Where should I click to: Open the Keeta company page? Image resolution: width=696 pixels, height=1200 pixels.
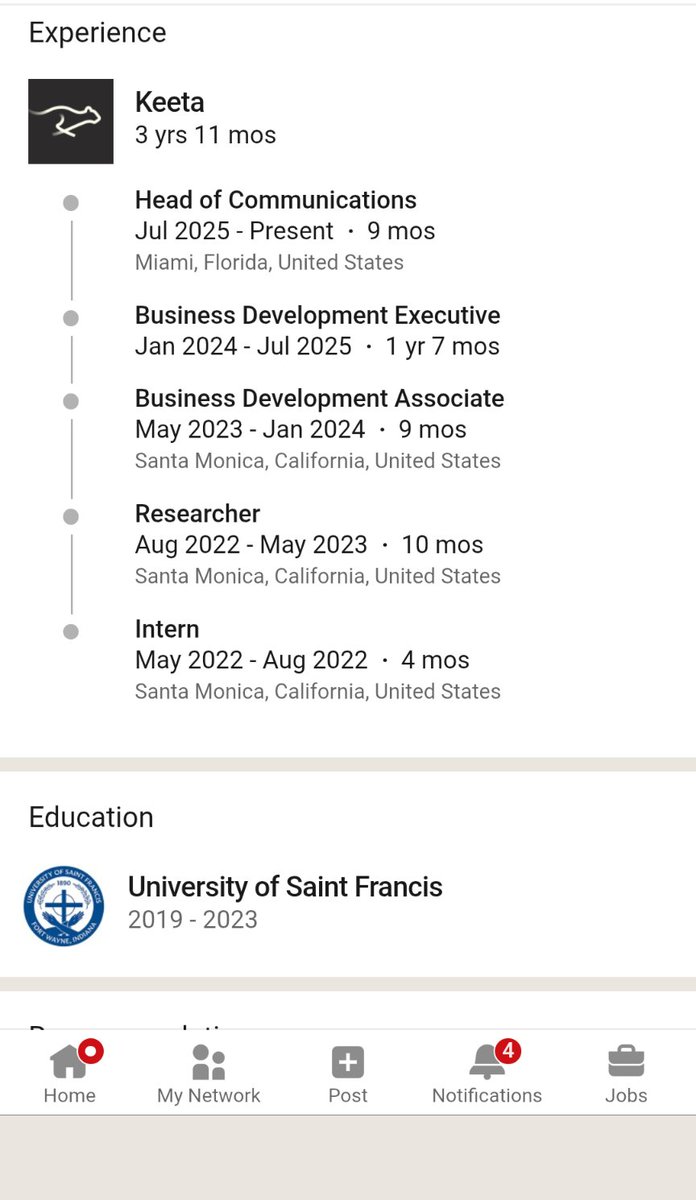(170, 102)
